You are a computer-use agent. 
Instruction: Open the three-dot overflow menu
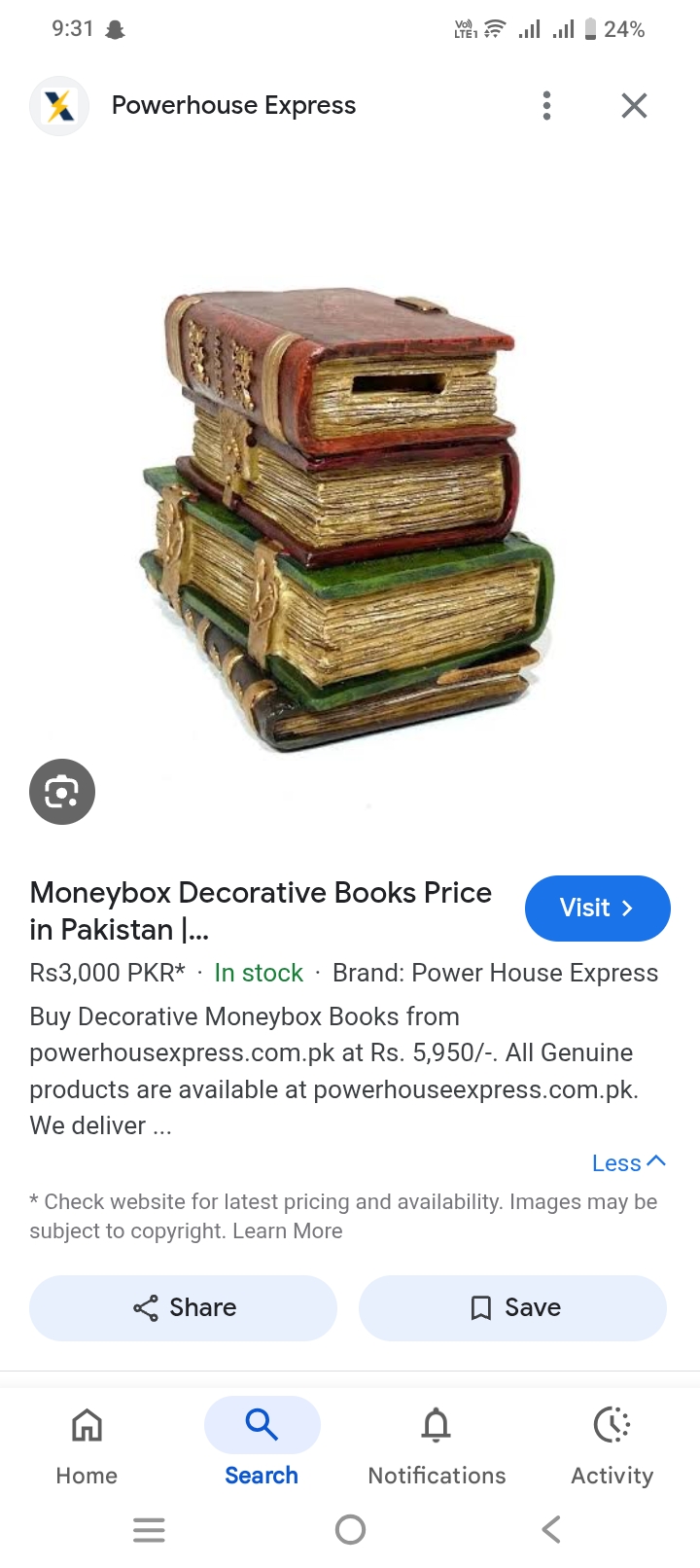tap(546, 105)
